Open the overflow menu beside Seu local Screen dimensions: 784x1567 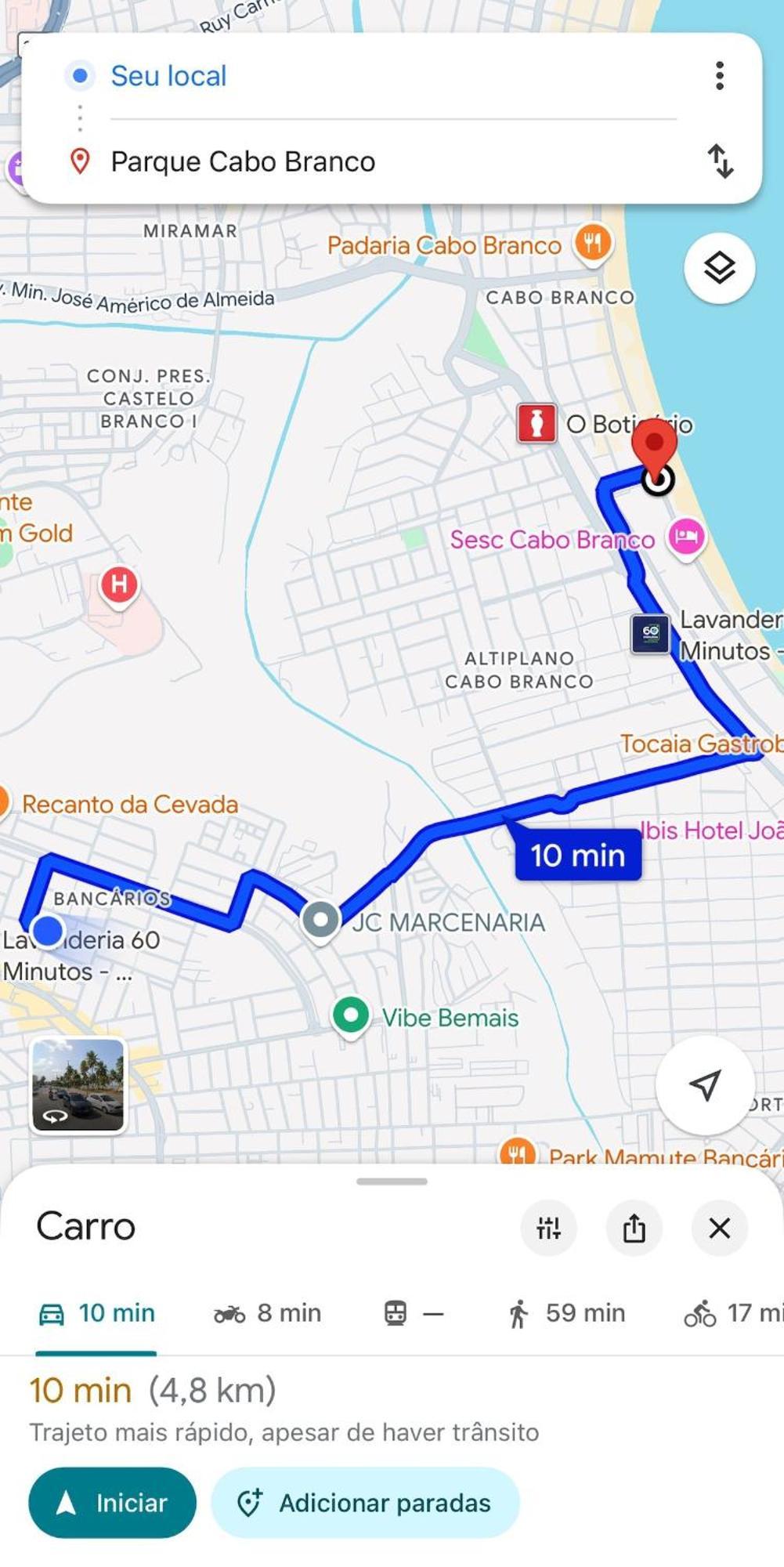tap(719, 76)
